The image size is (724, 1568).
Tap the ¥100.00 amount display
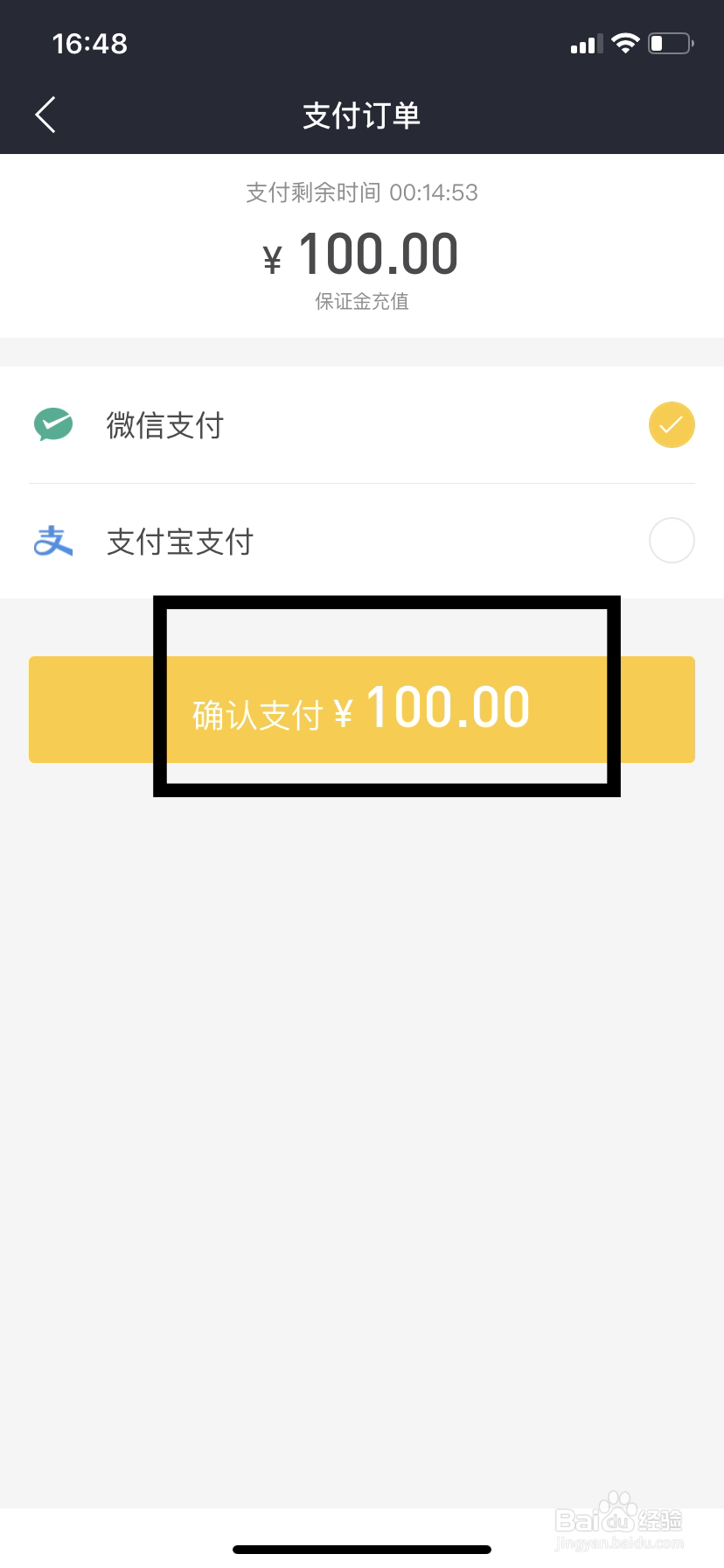tap(362, 254)
